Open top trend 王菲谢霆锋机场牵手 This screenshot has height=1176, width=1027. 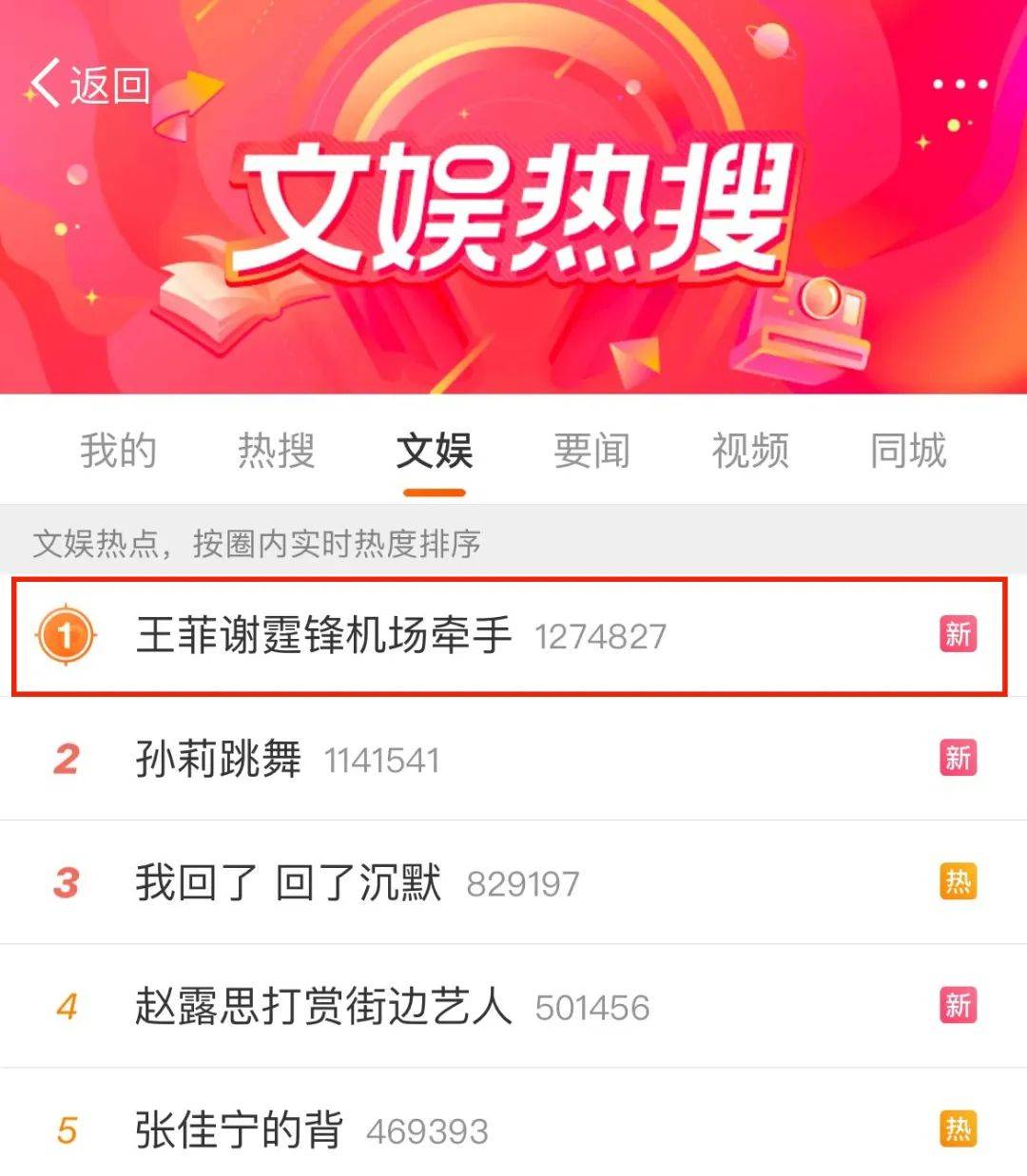[323, 635]
